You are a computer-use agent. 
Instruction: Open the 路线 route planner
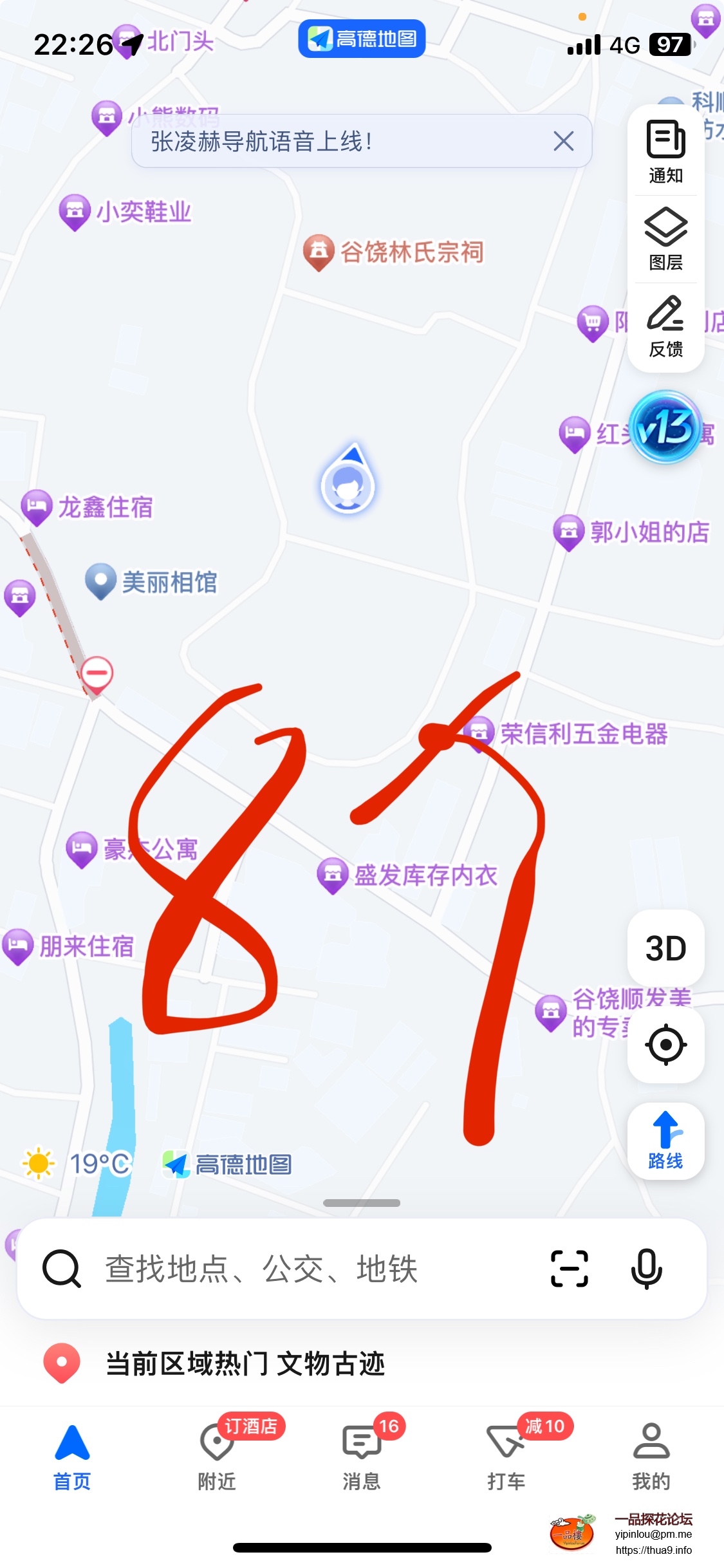click(665, 1141)
